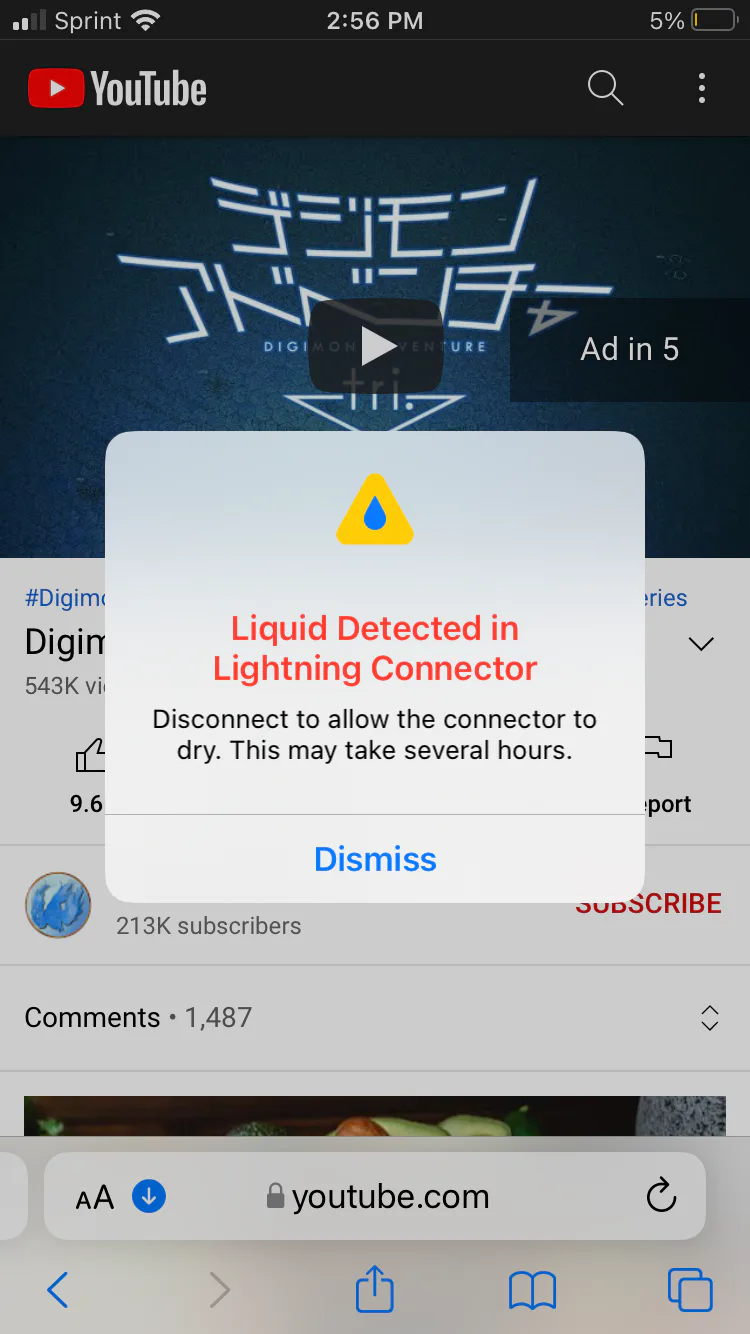Image resolution: width=750 pixels, height=1334 pixels.
Task: Tap the youtube.com address bar
Action: click(x=375, y=1197)
